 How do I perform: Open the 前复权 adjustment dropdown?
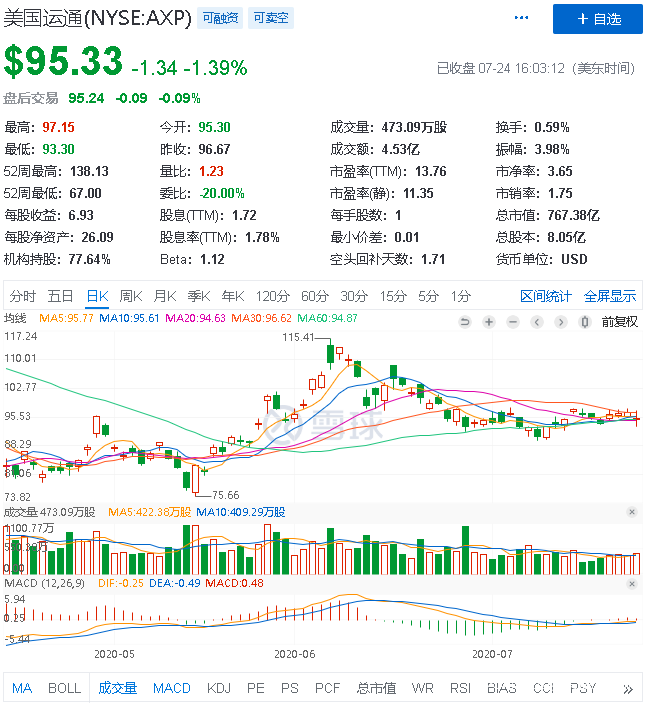coord(618,322)
